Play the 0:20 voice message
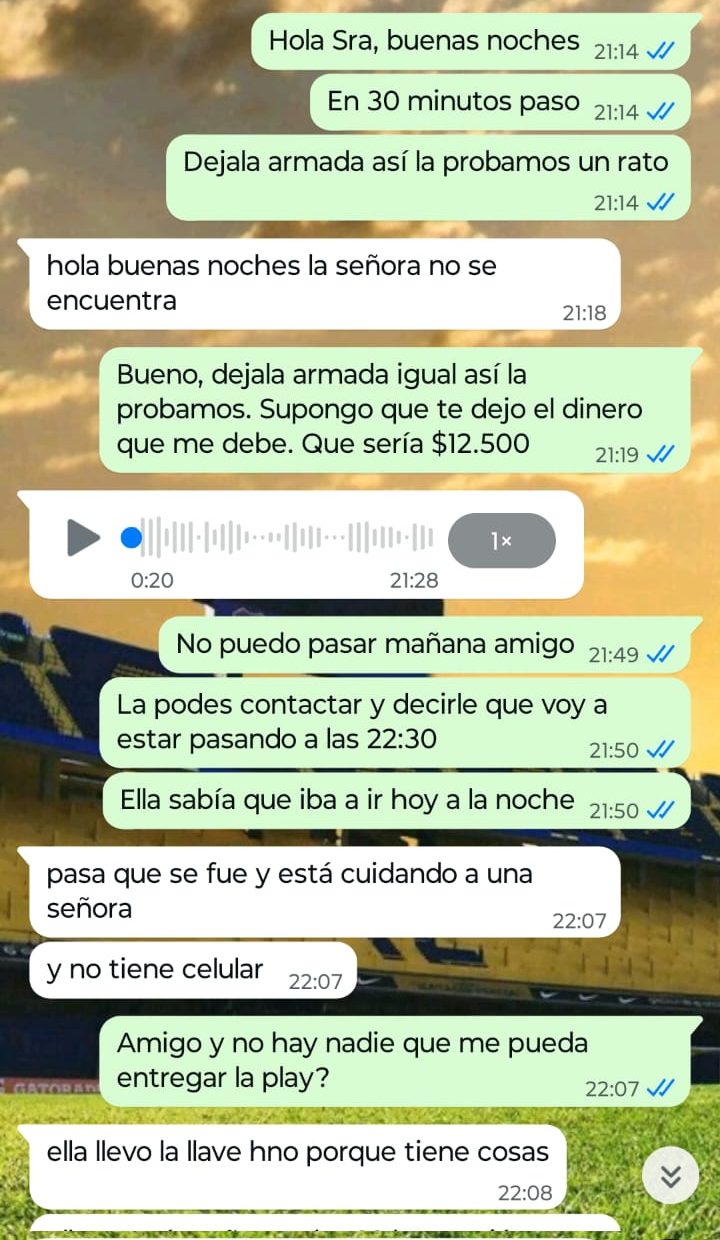720x1240 pixels. (83, 538)
